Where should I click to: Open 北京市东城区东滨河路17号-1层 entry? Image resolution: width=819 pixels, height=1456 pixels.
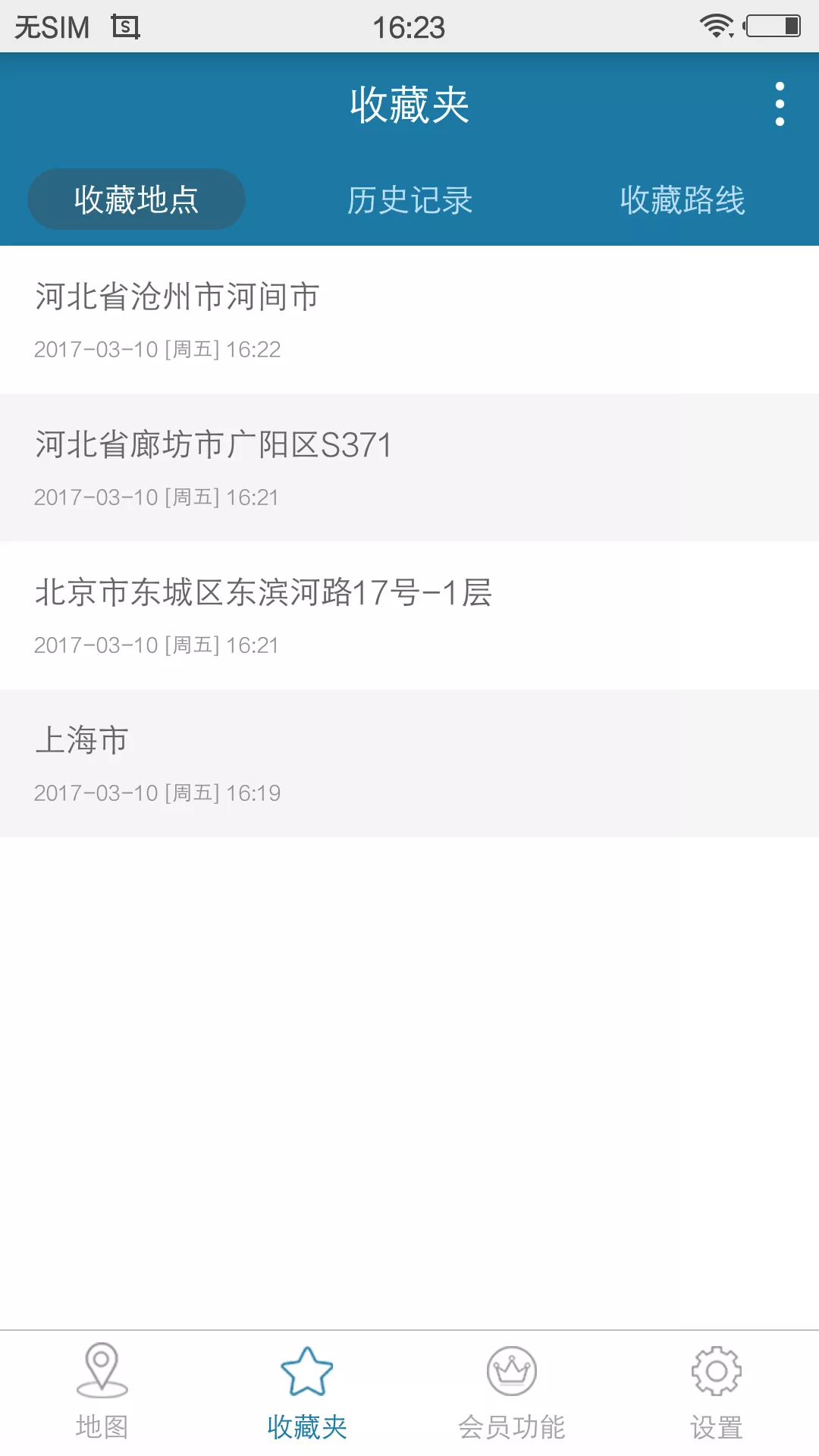pyautogui.click(x=409, y=615)
